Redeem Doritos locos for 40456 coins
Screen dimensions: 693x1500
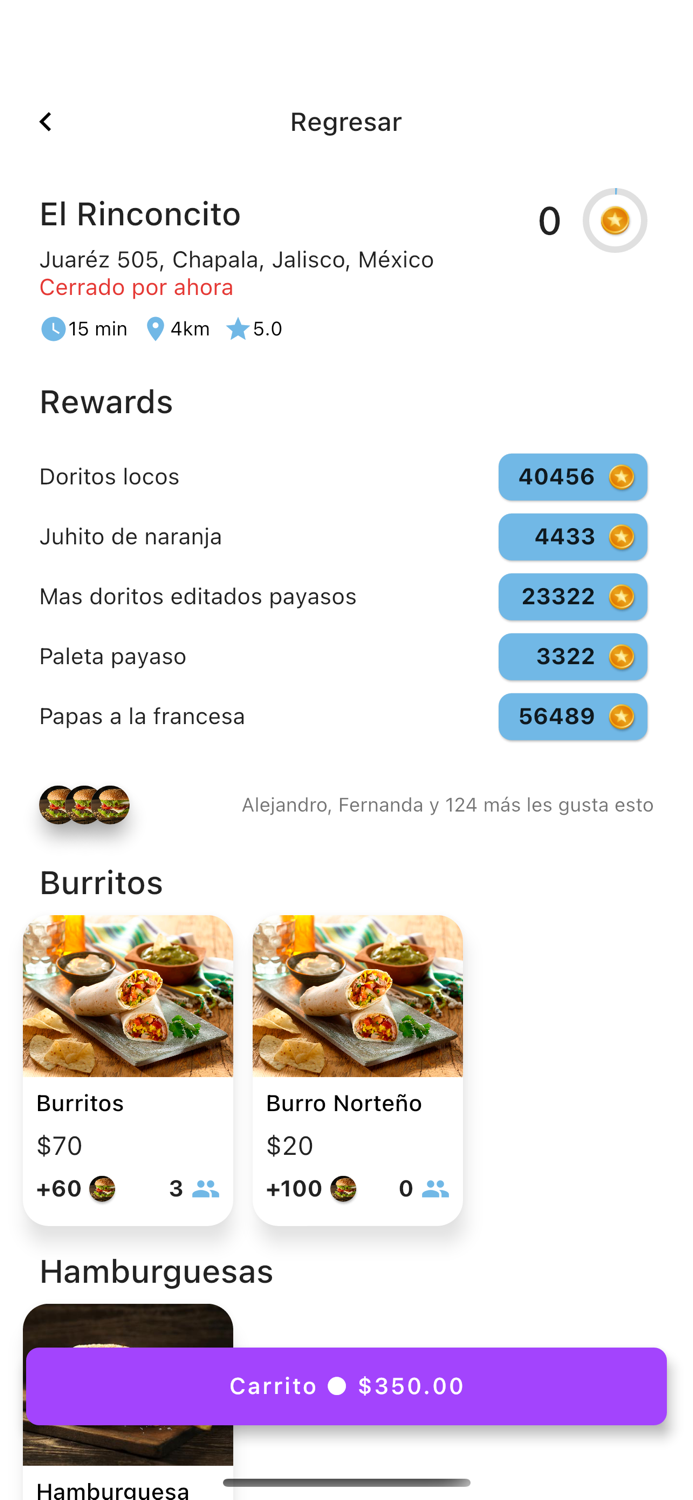[572, 477]
